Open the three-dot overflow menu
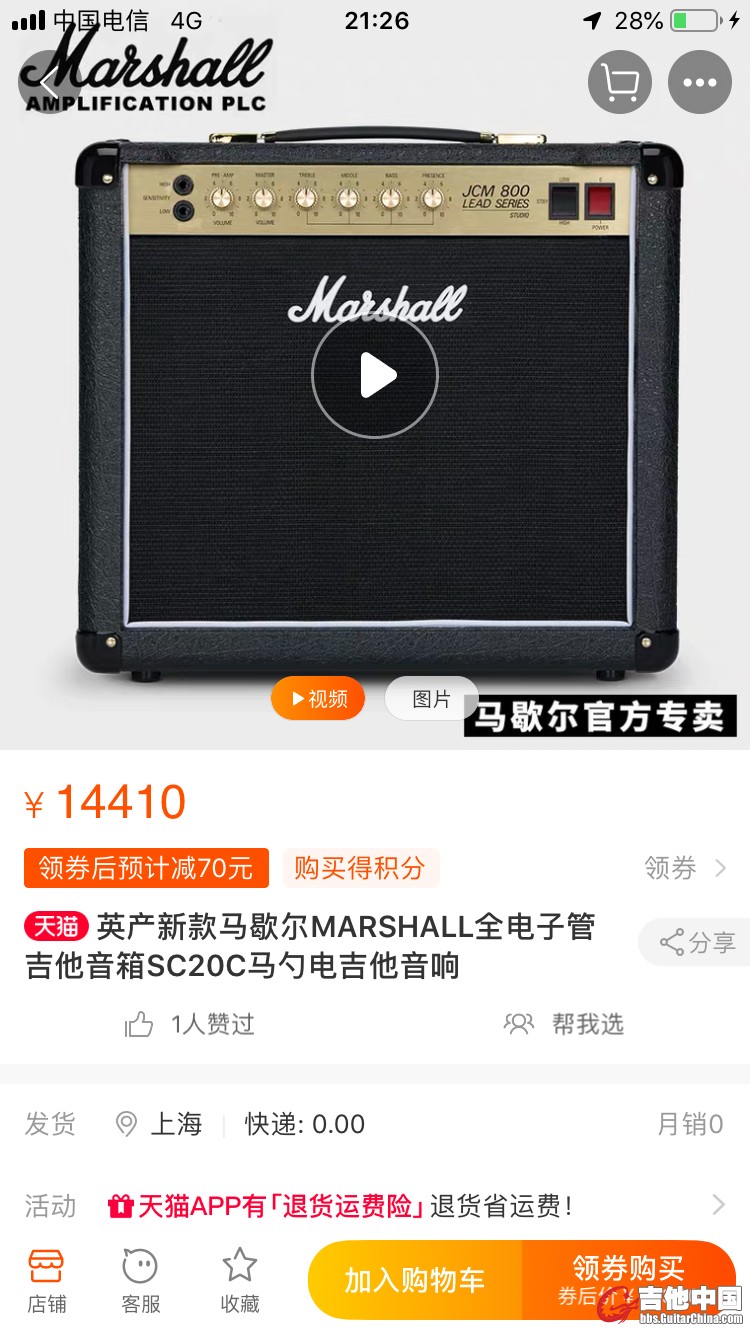Image resolution: width=750 pixels, height=1334 pixels. pos(699,82)
